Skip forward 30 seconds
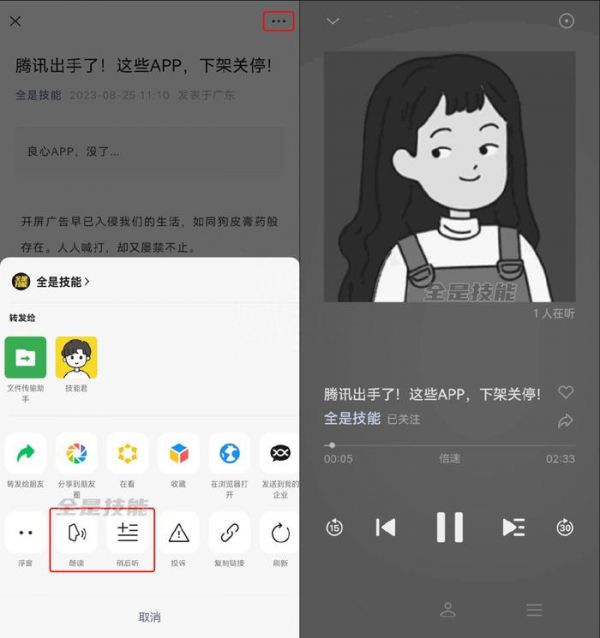Viewport: 600px width, 638px height. (x=565, y=527)
